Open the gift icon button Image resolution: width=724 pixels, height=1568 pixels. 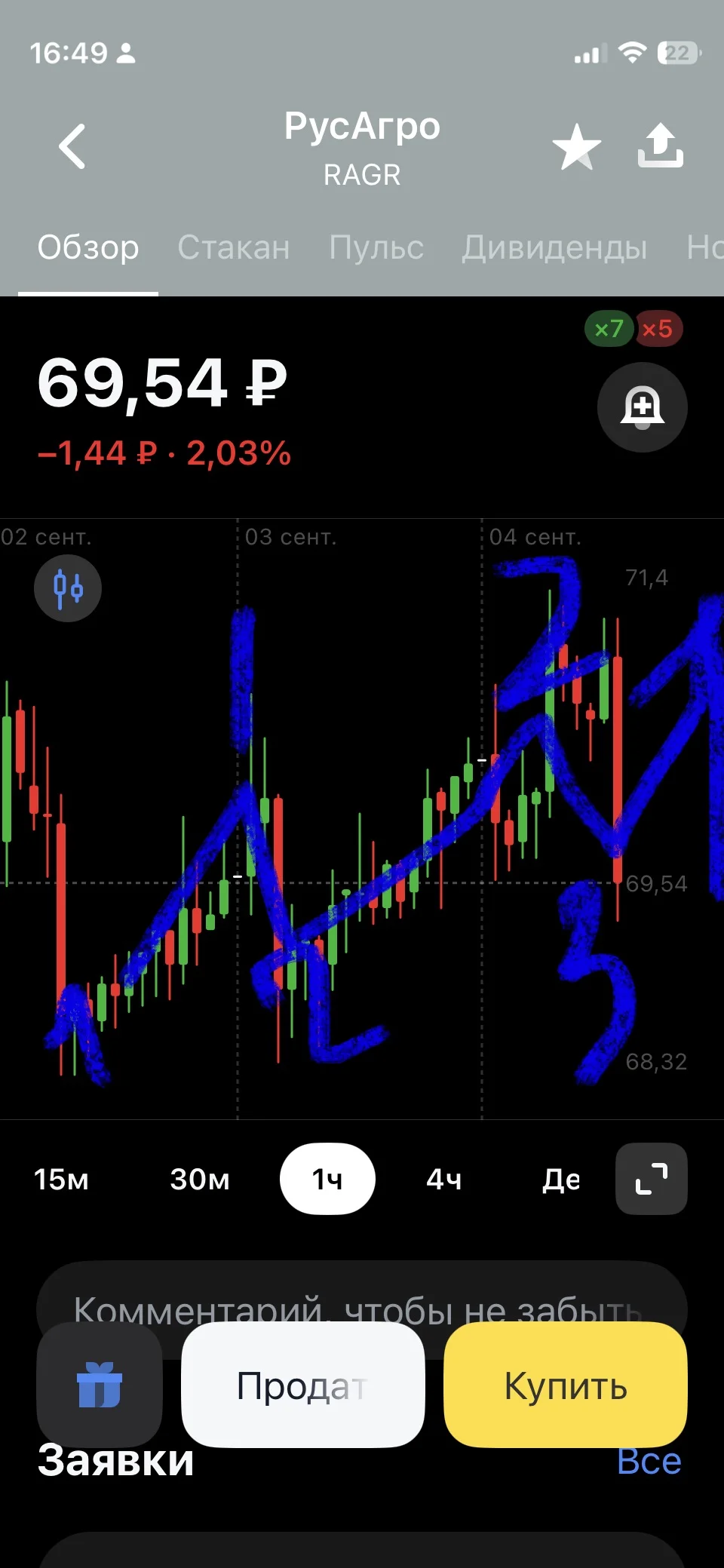pyautogui.click(x=100, y=1385)
